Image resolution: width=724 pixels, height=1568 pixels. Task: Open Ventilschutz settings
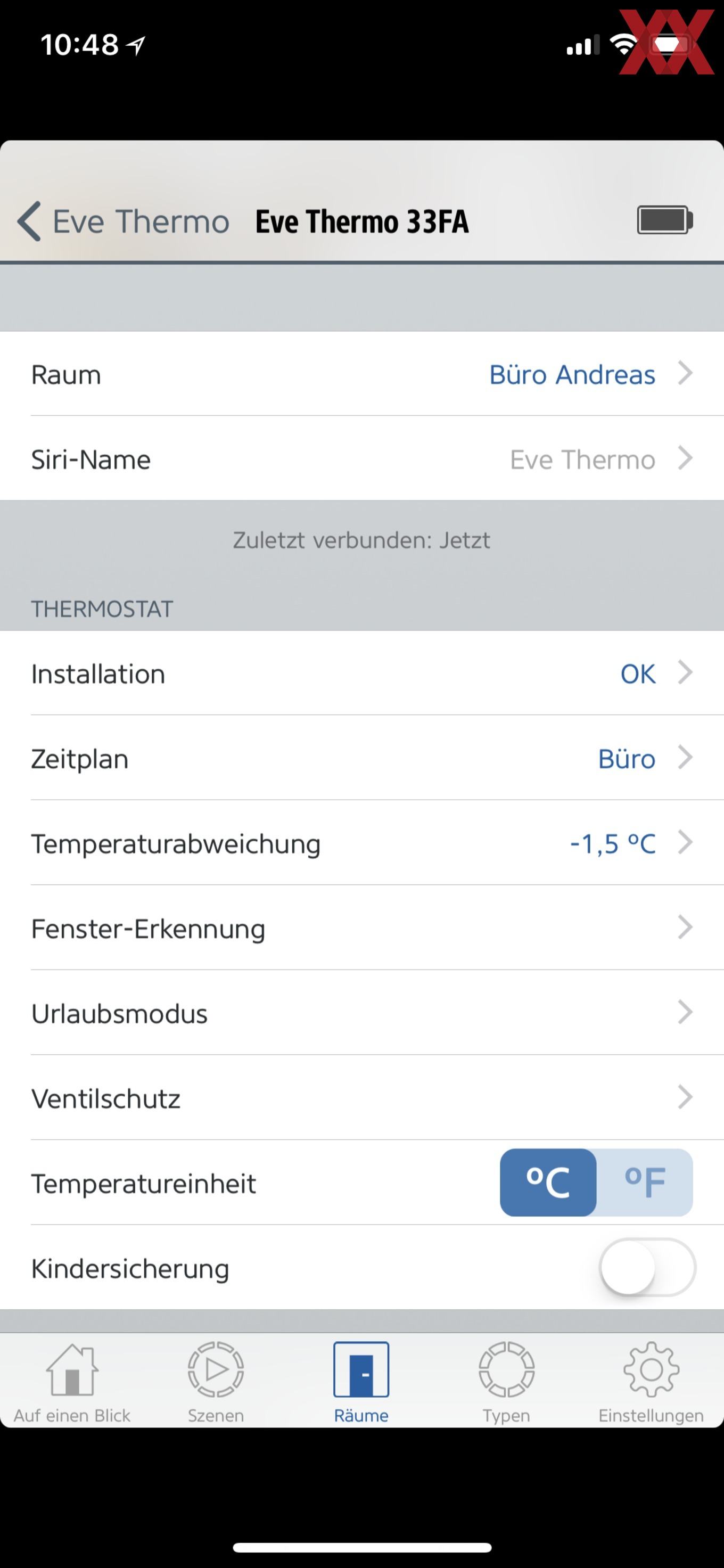[x=362, y=1098]
